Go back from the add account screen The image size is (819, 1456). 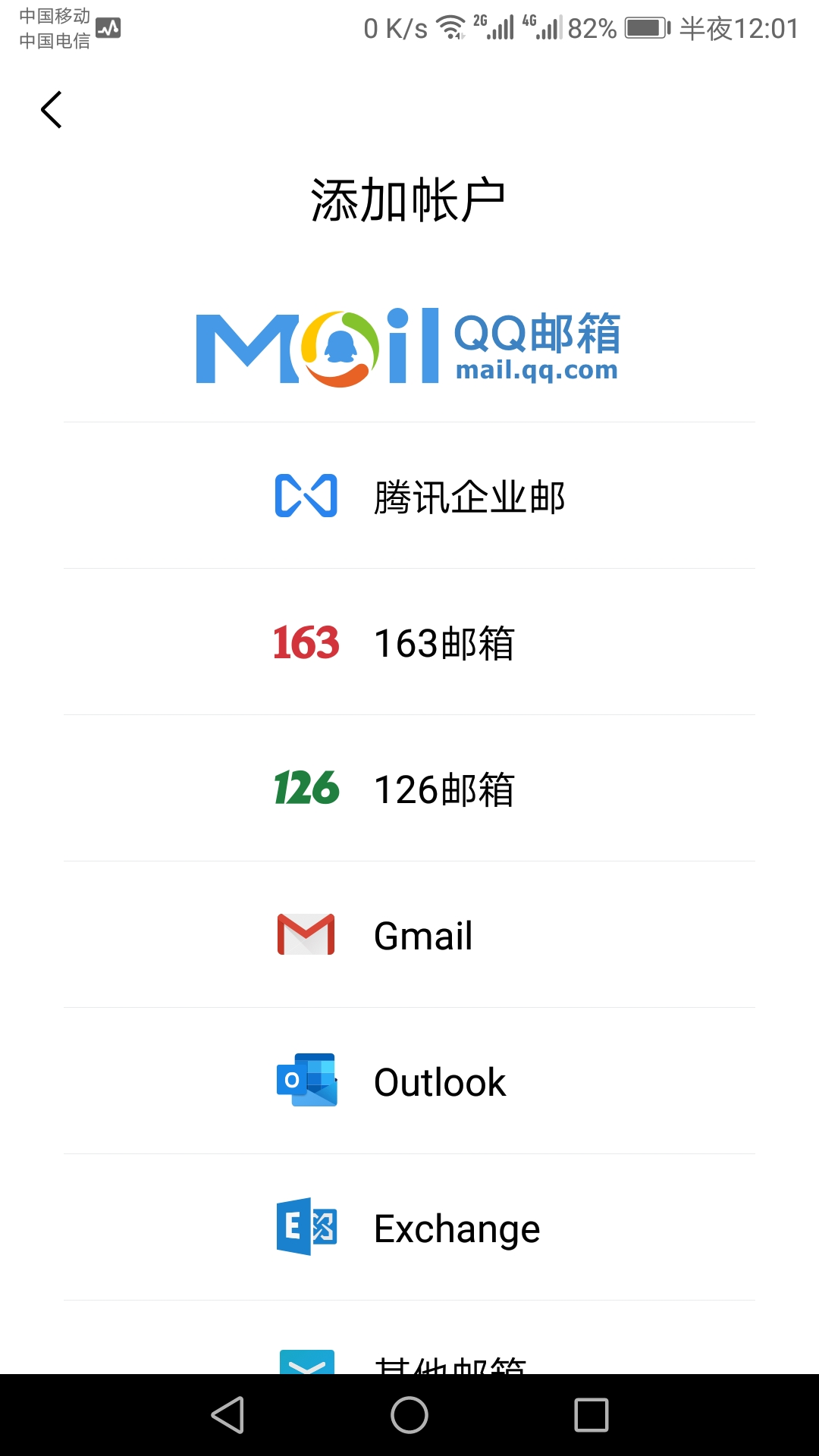51,110
